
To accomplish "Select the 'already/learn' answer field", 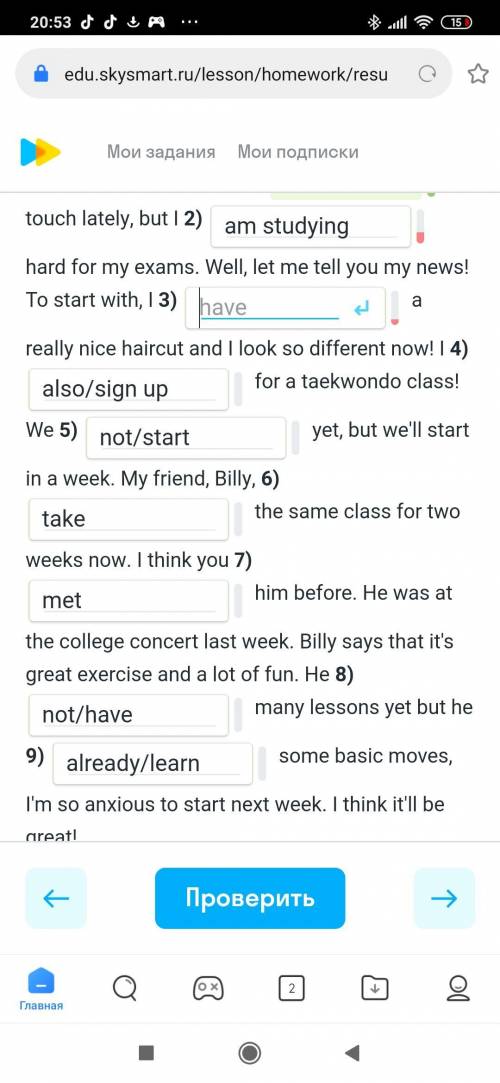I will [153, 763].
